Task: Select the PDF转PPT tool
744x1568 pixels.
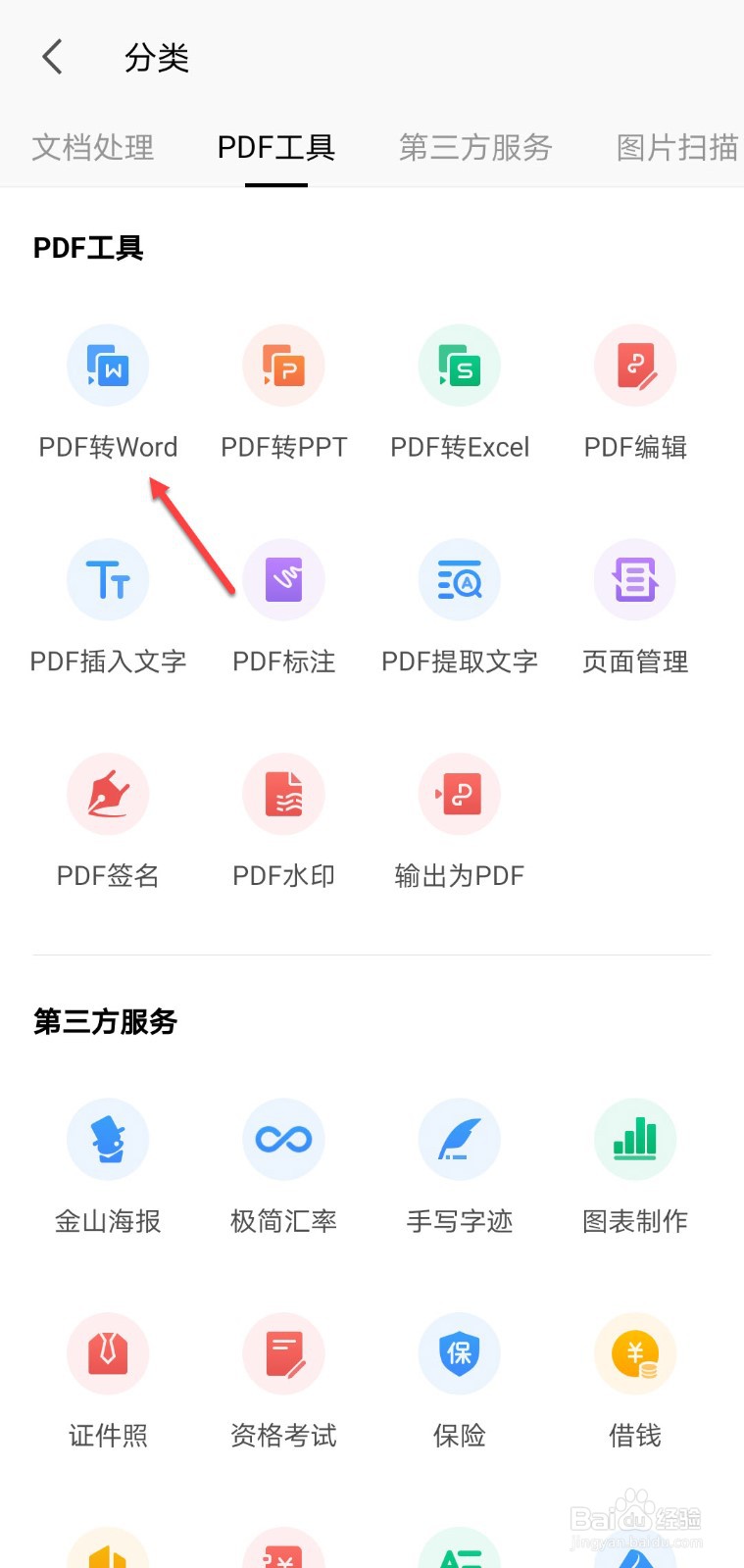Action: (283, 395)
